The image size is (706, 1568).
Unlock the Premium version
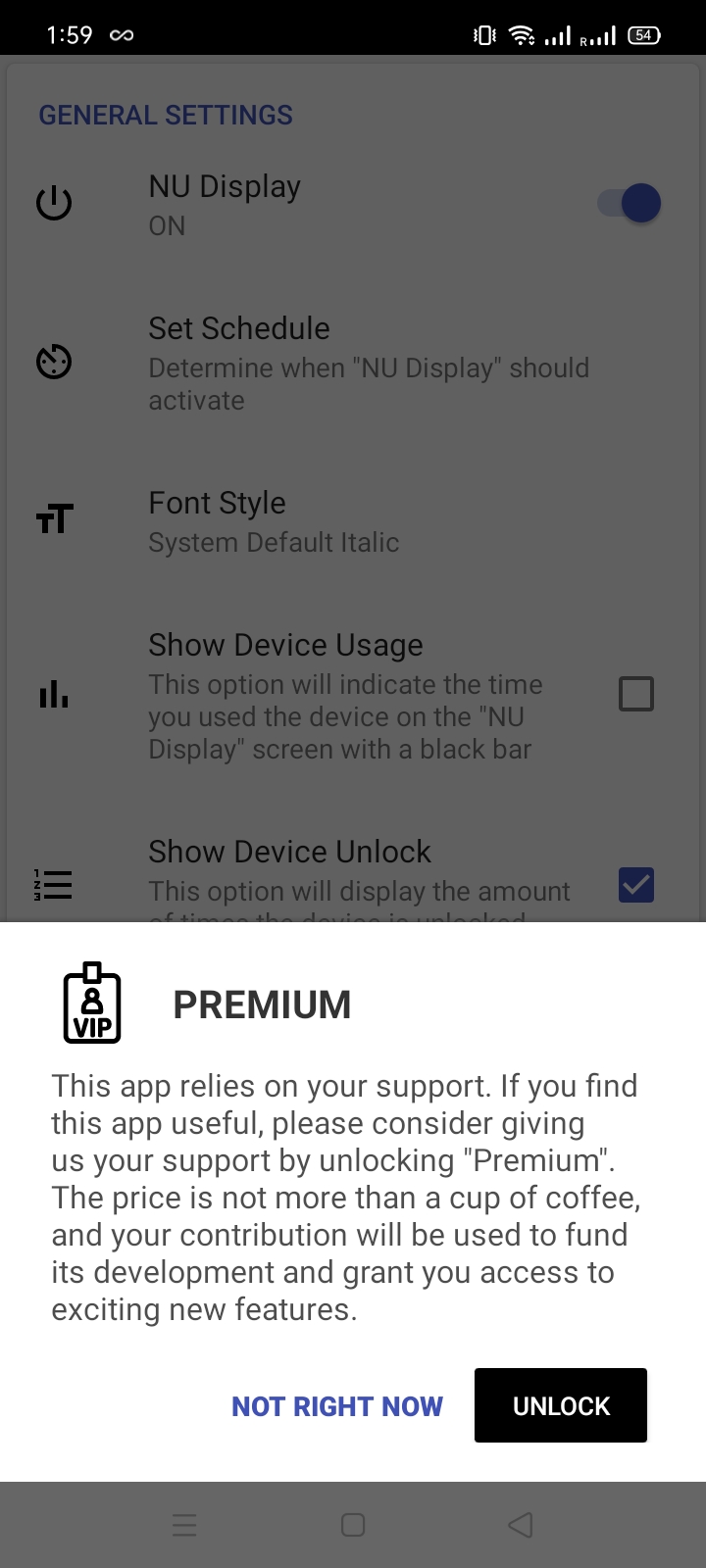pos(561,1405)
